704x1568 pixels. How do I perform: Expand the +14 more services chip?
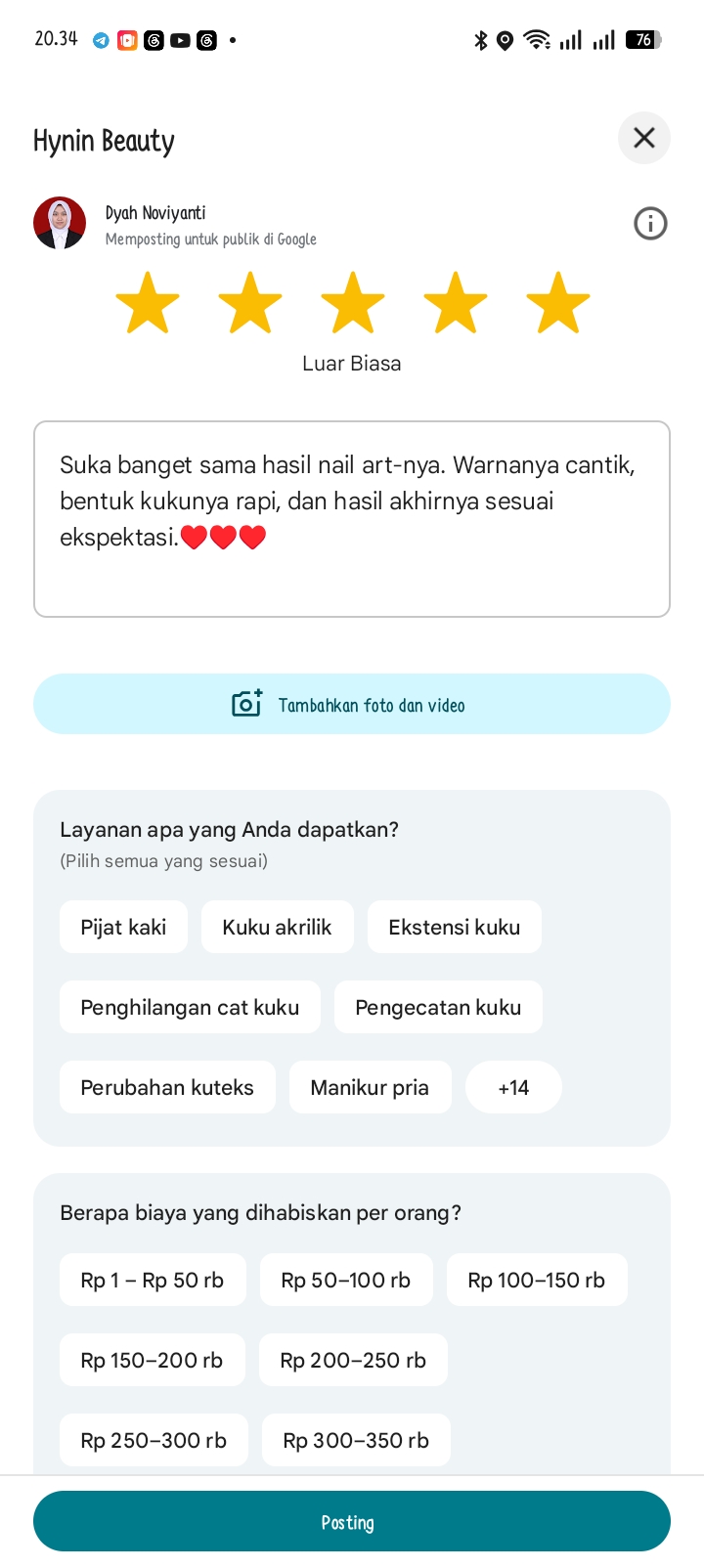pos(513,1087)
